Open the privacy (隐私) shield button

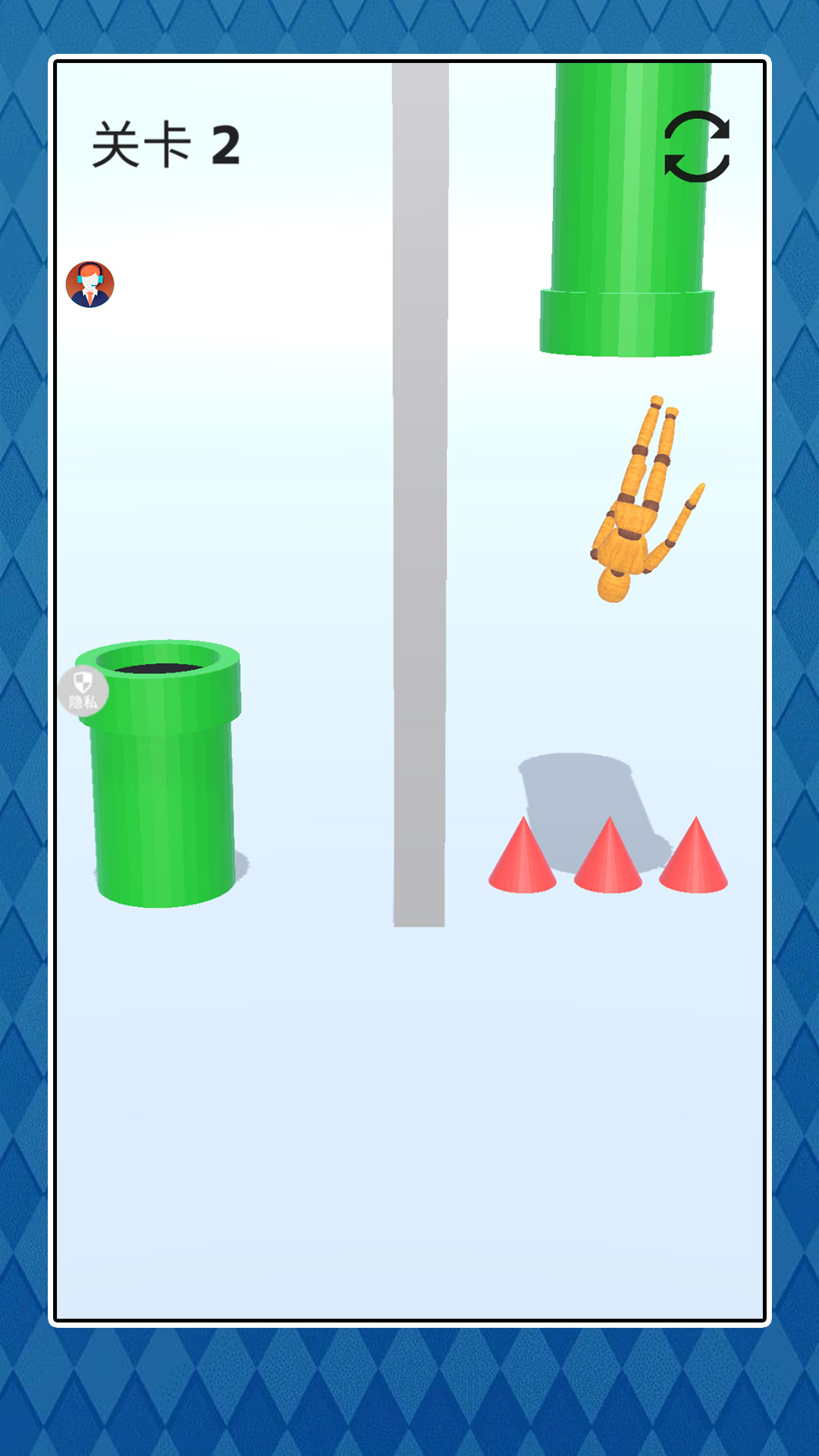click(83, 691)
